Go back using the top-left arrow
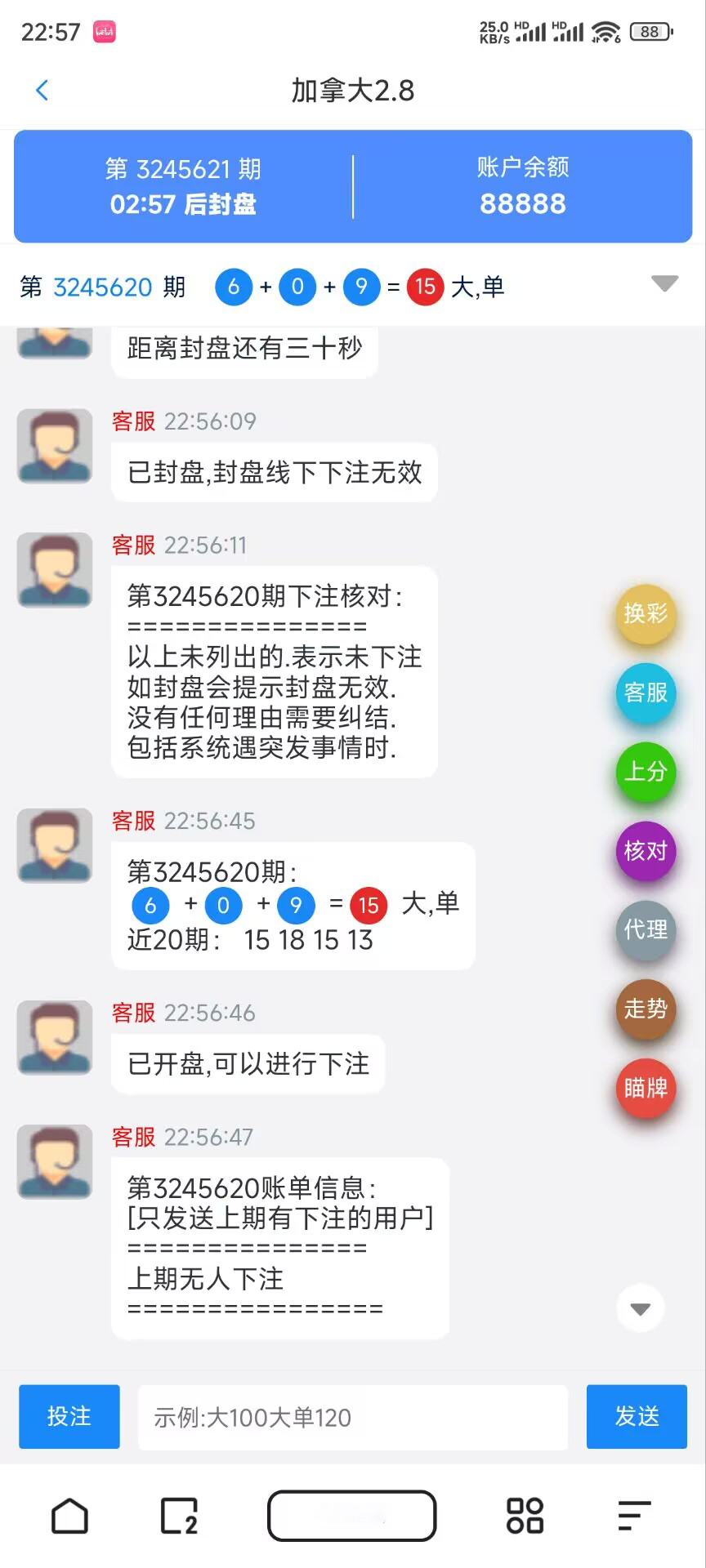 point(42,91)
